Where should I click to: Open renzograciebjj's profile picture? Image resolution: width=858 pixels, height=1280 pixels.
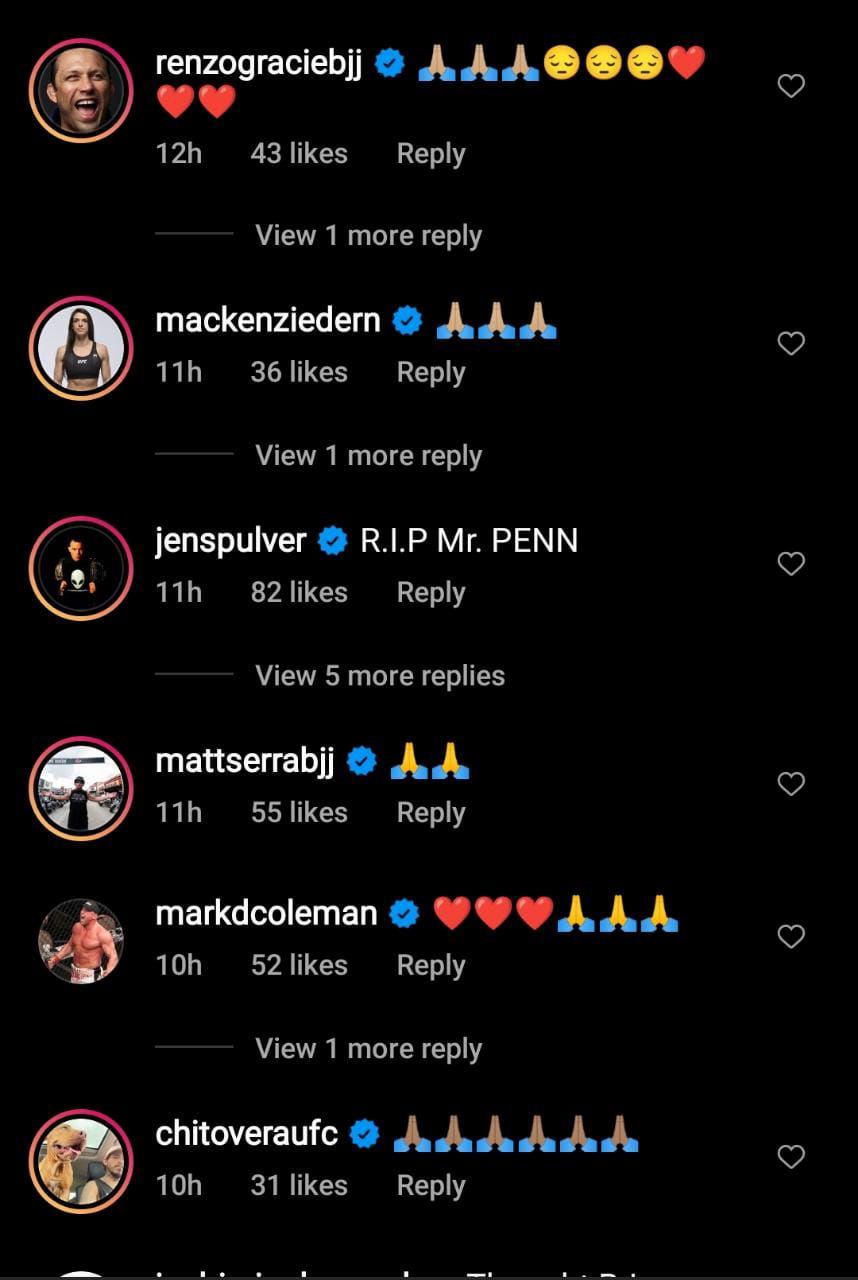tap(81, 90)
